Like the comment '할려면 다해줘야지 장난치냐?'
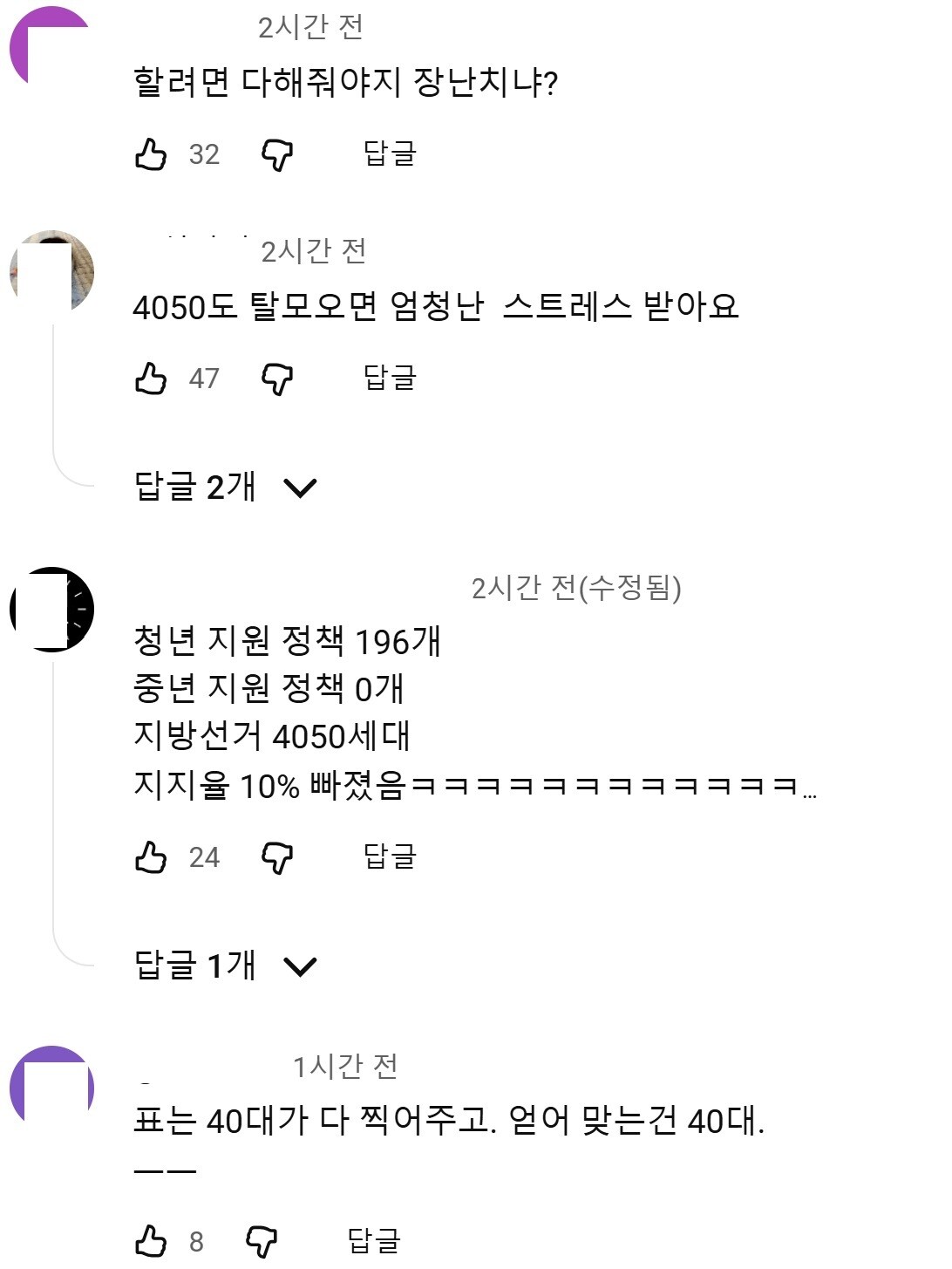The height and width of the screenshot is (1269, 952). click(151, 154)
